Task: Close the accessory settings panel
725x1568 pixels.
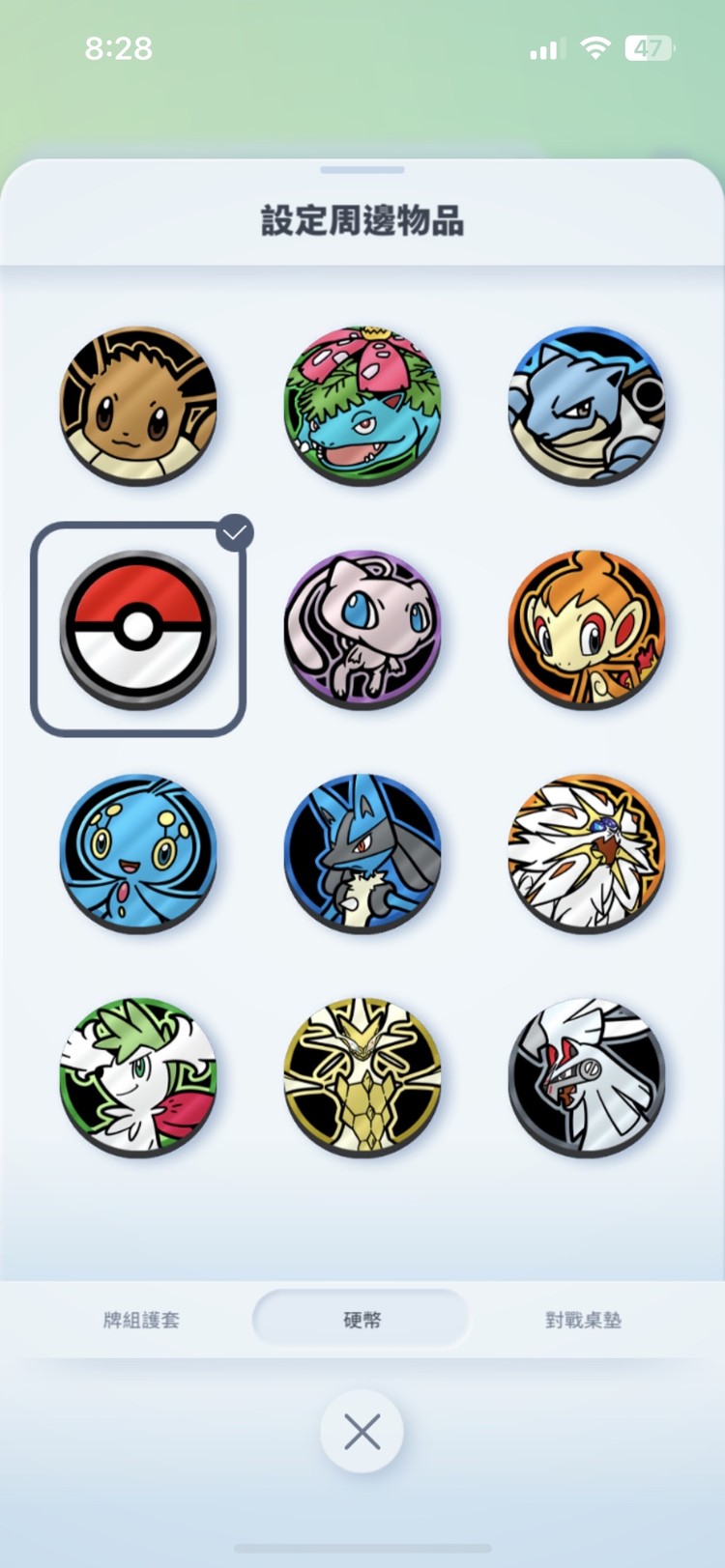Action: [x=362, y=1432]
